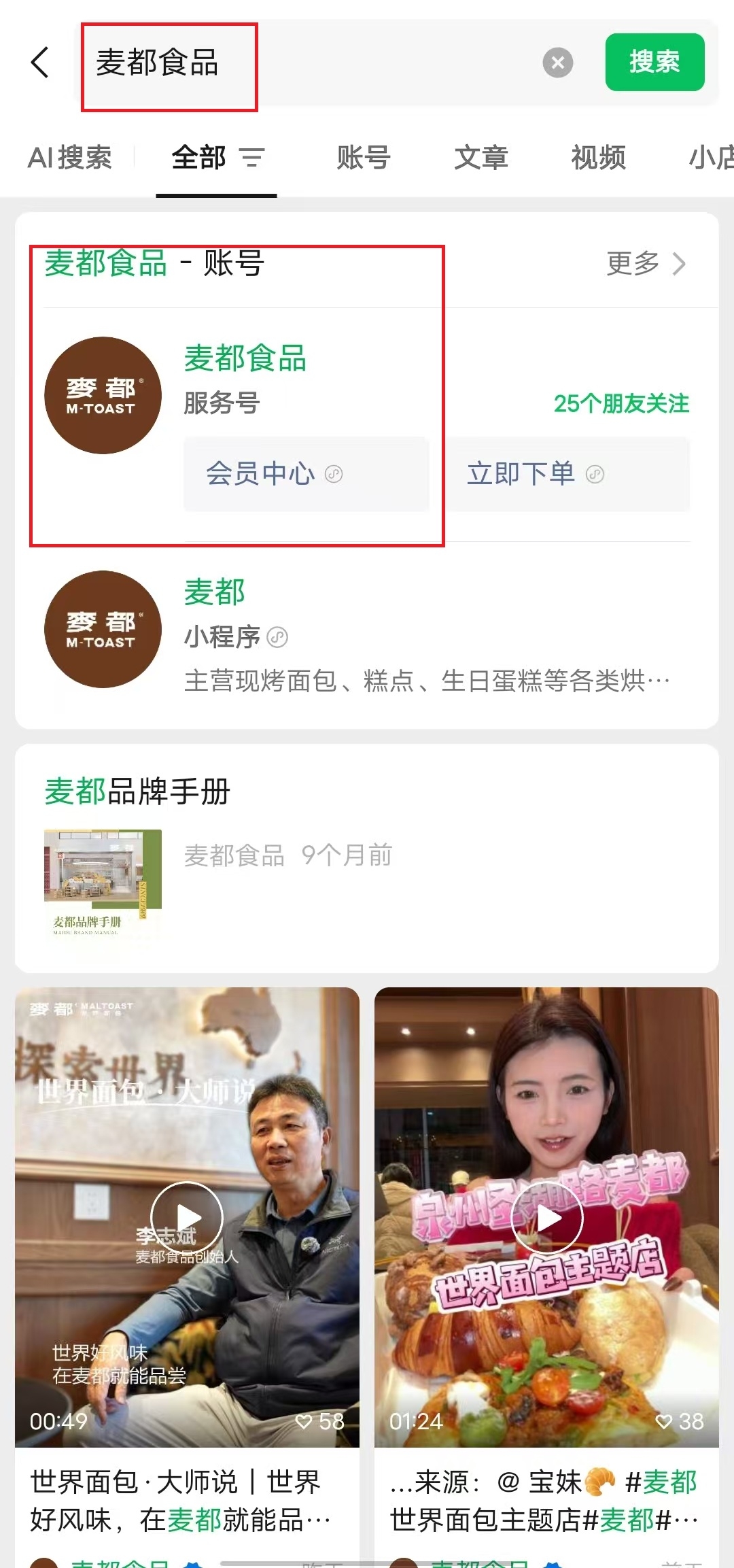This screenshot has height=1568, width=734.
Task: Open 更多 to see more accounts
Action: tap(646, 264)
